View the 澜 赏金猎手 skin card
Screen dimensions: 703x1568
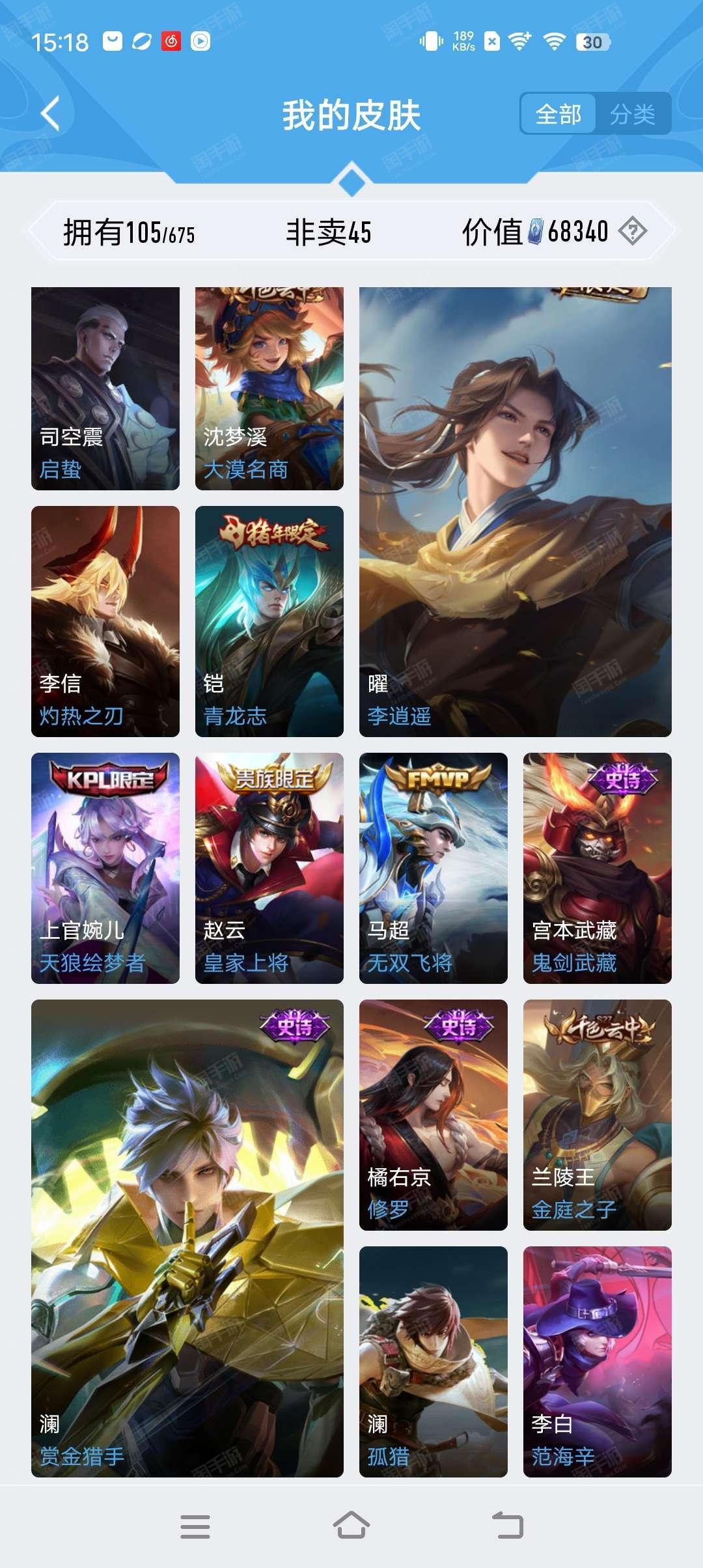tap(187, 1239)
